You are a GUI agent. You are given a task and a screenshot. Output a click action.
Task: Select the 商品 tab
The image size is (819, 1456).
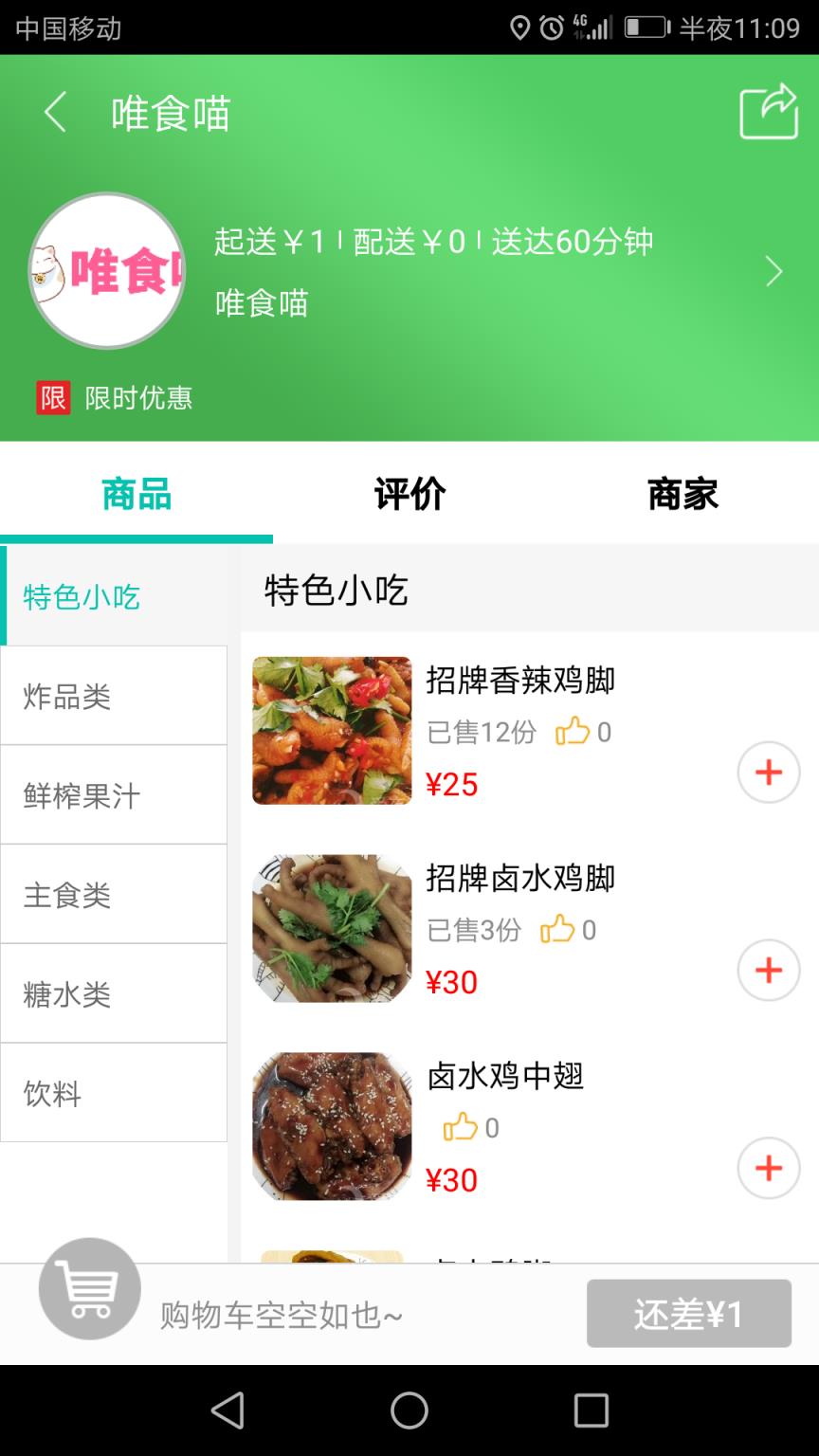[x=136, y=494]
